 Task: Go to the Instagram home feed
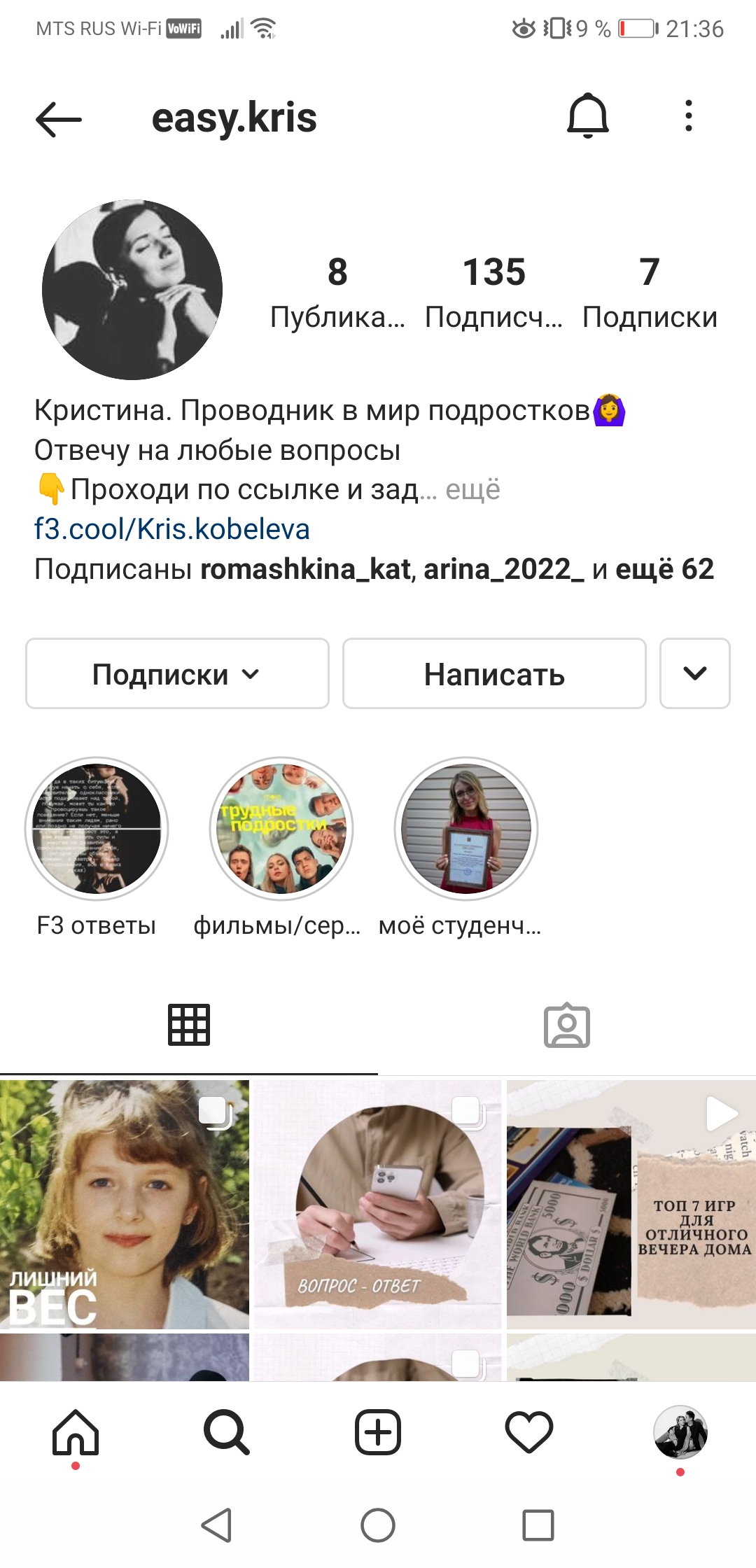76,1432
